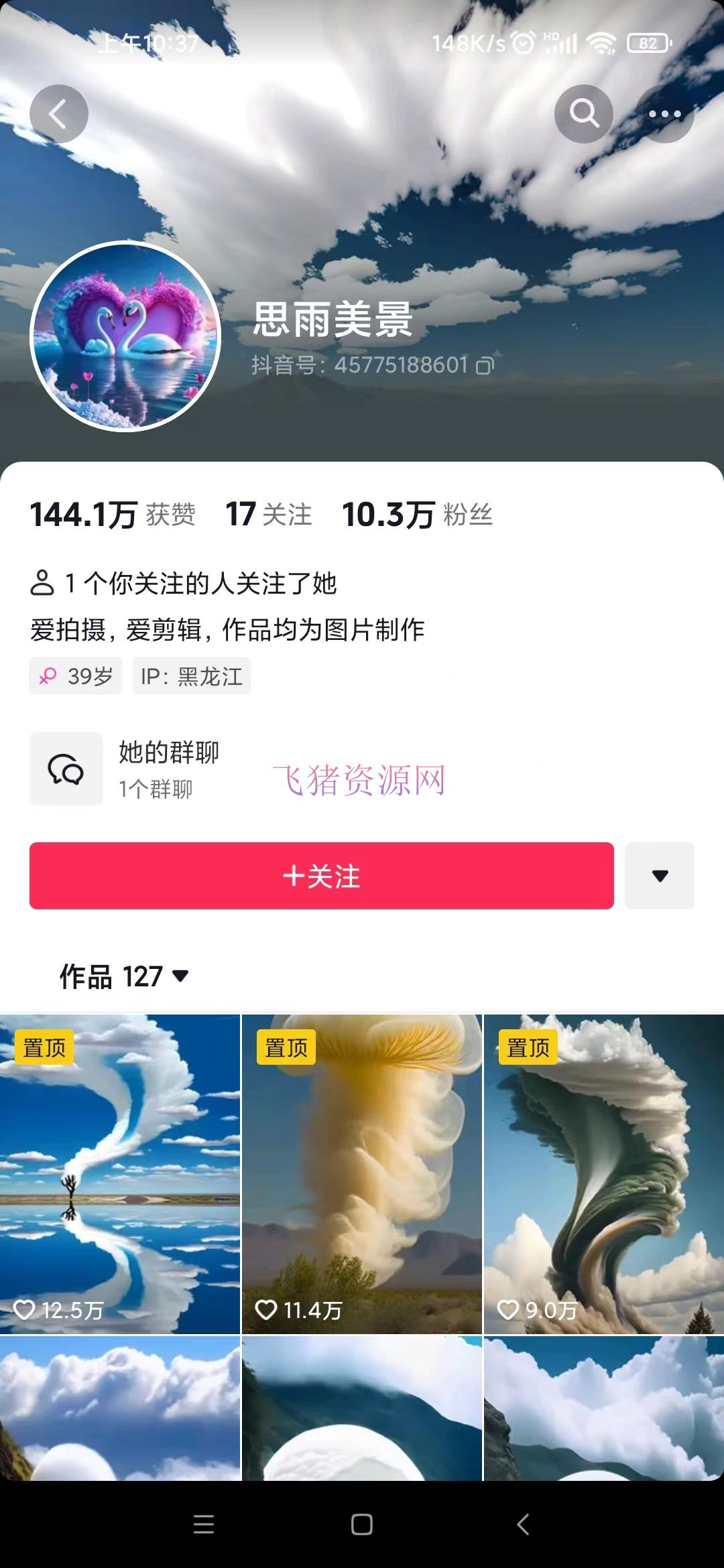Open the search on this profile
Viewport: 724px width, 1568px height.
pos(583,113)
